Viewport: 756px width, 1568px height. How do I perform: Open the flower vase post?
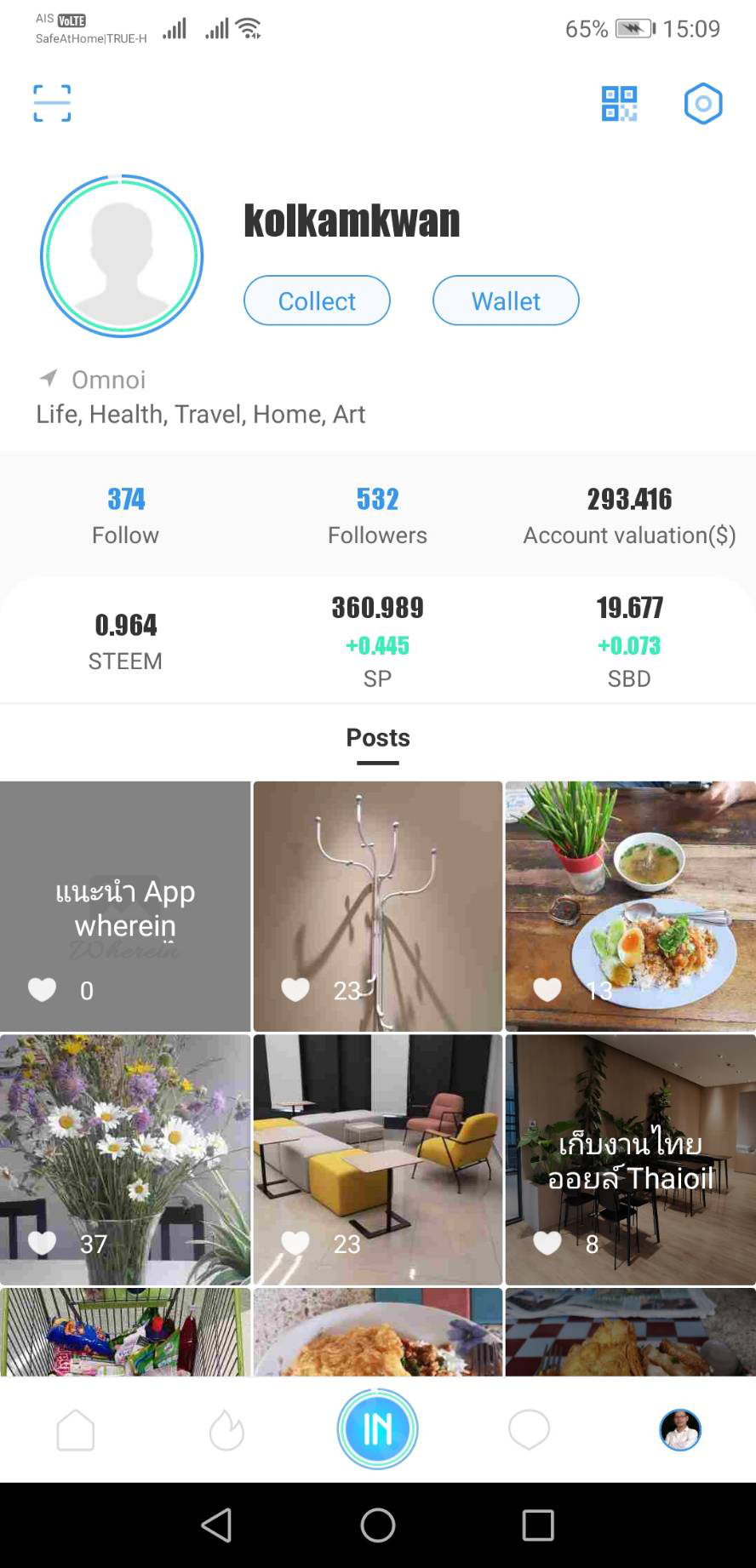click(125, 1159)
